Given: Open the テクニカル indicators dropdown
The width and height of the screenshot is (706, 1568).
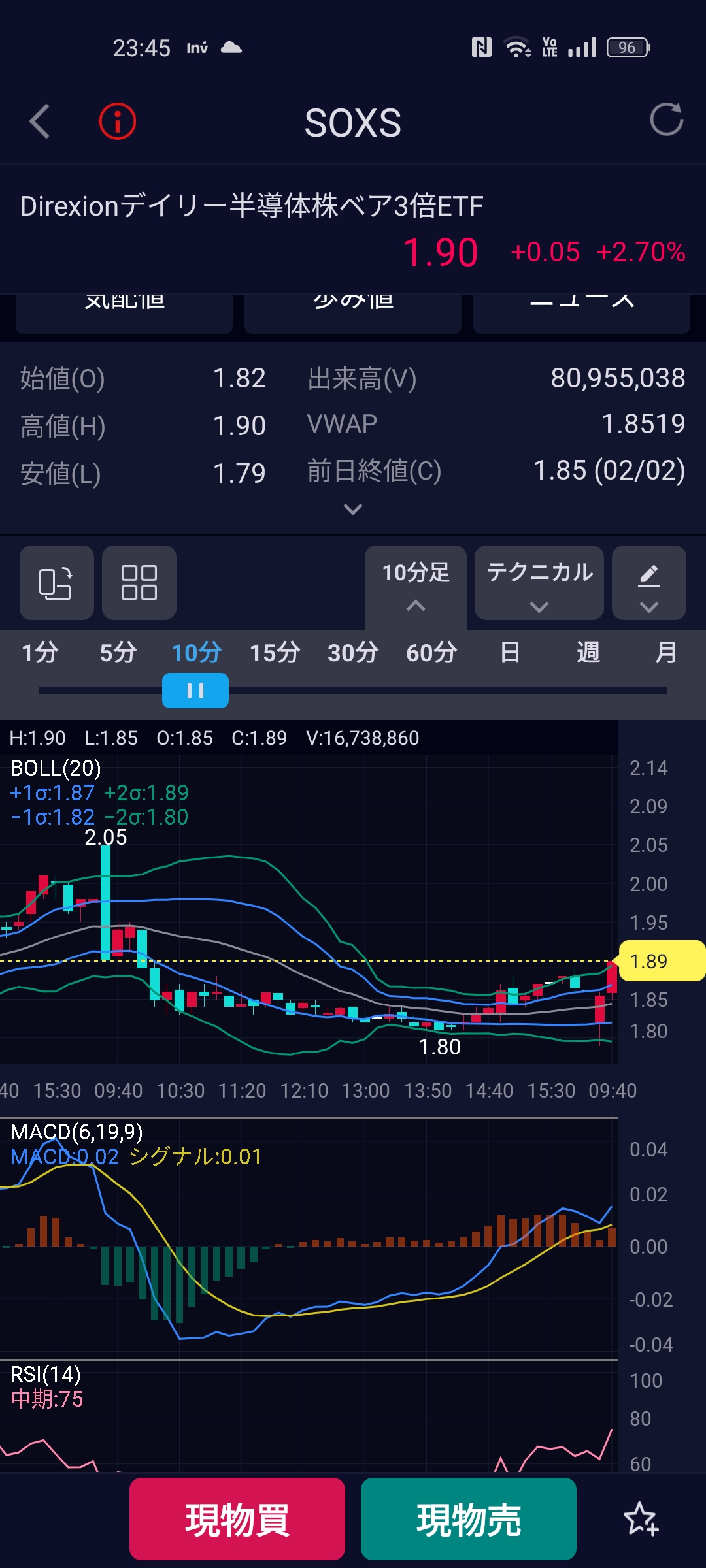Looking at the screenshot, I should (x=539, y=583).
